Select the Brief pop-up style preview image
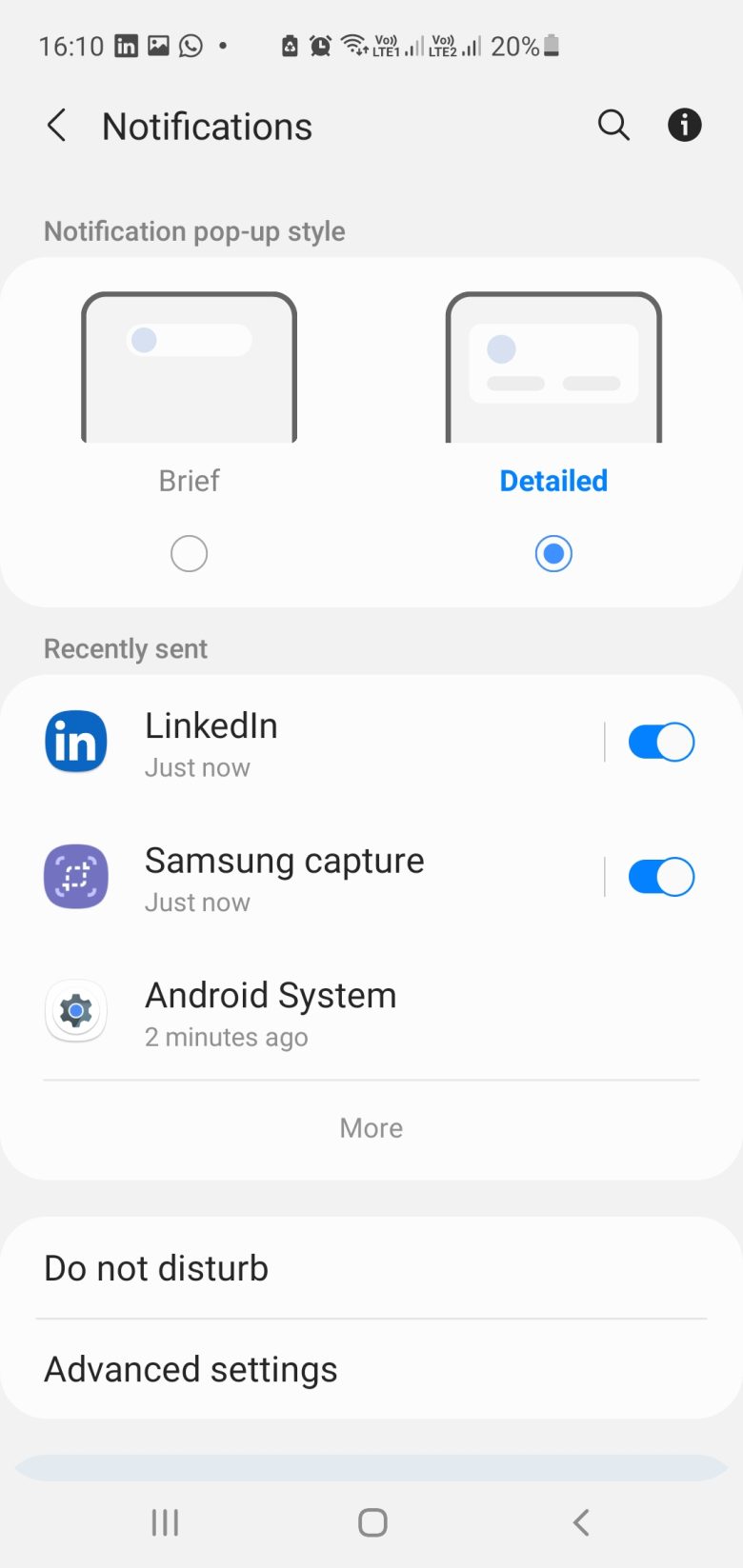The image size is (743, 1568). 188,371
